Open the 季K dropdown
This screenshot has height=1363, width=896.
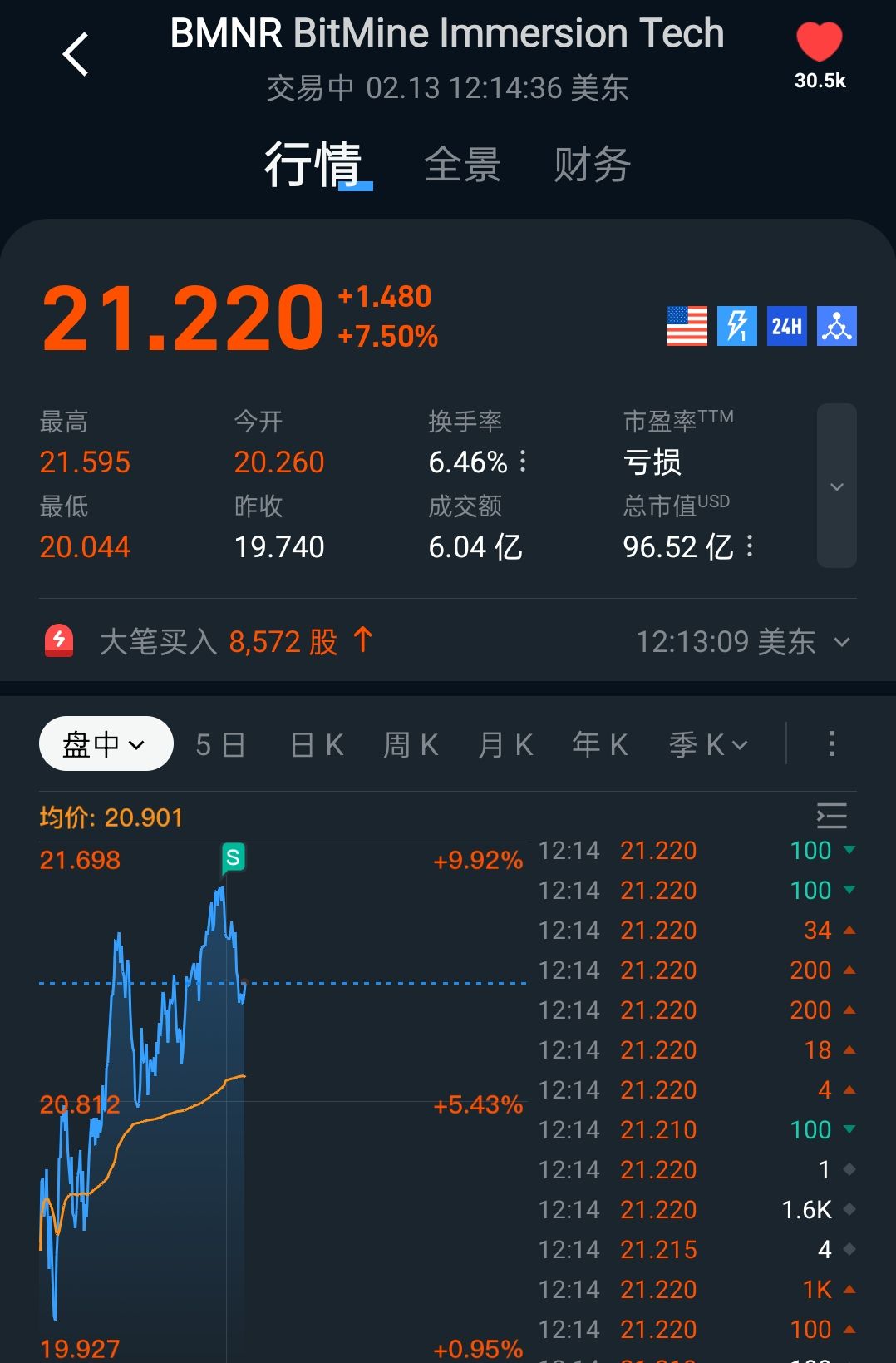[709, 745]
